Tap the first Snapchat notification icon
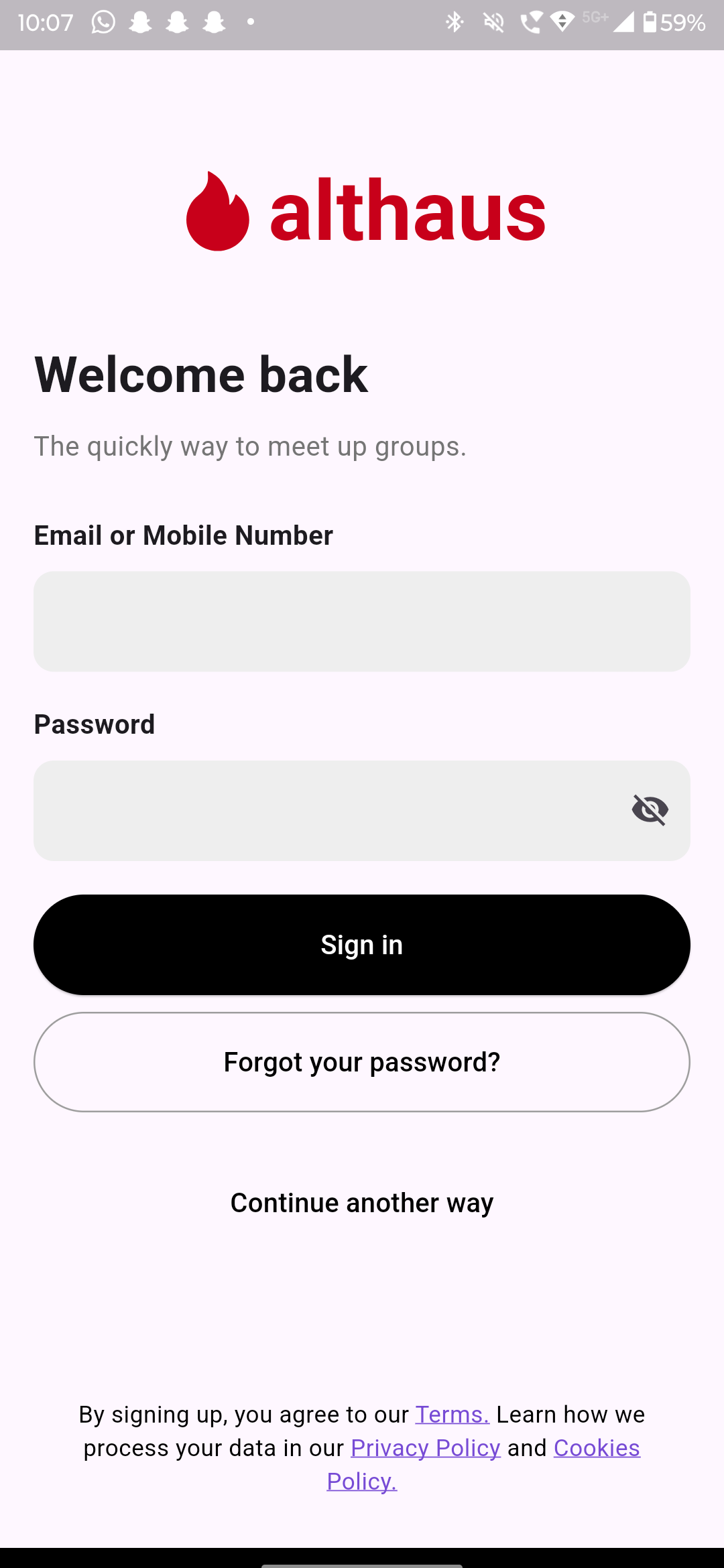The height and width of the screenshot is (1568, 724). (x=139, y=23)
